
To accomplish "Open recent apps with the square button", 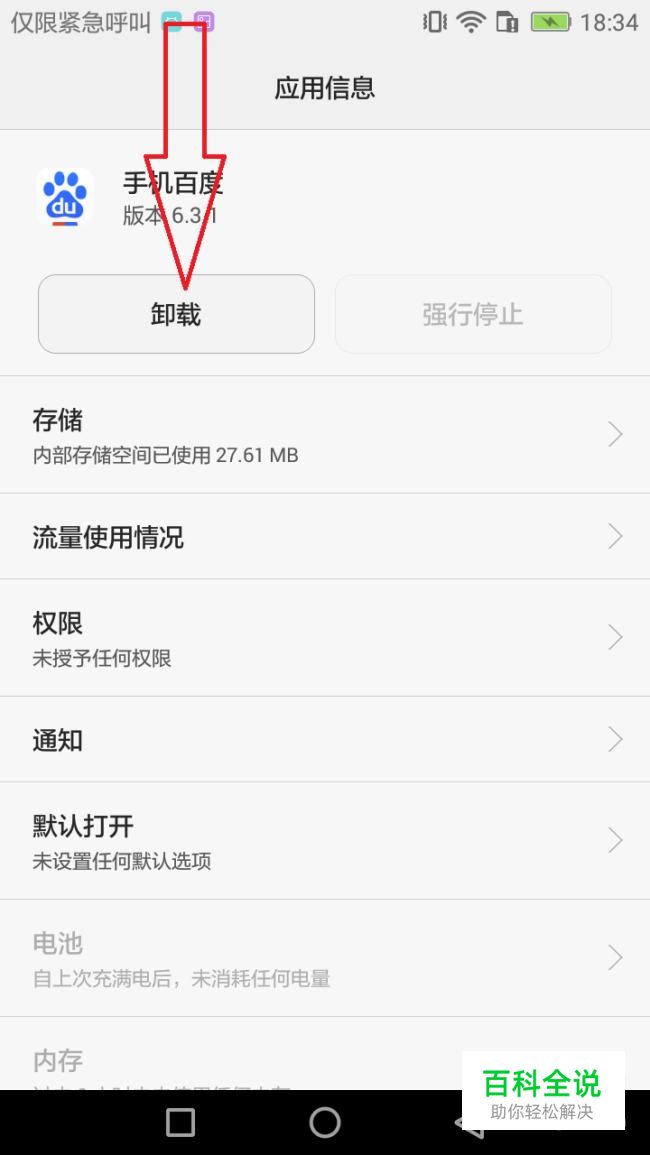I will (x=181, y=1123).
